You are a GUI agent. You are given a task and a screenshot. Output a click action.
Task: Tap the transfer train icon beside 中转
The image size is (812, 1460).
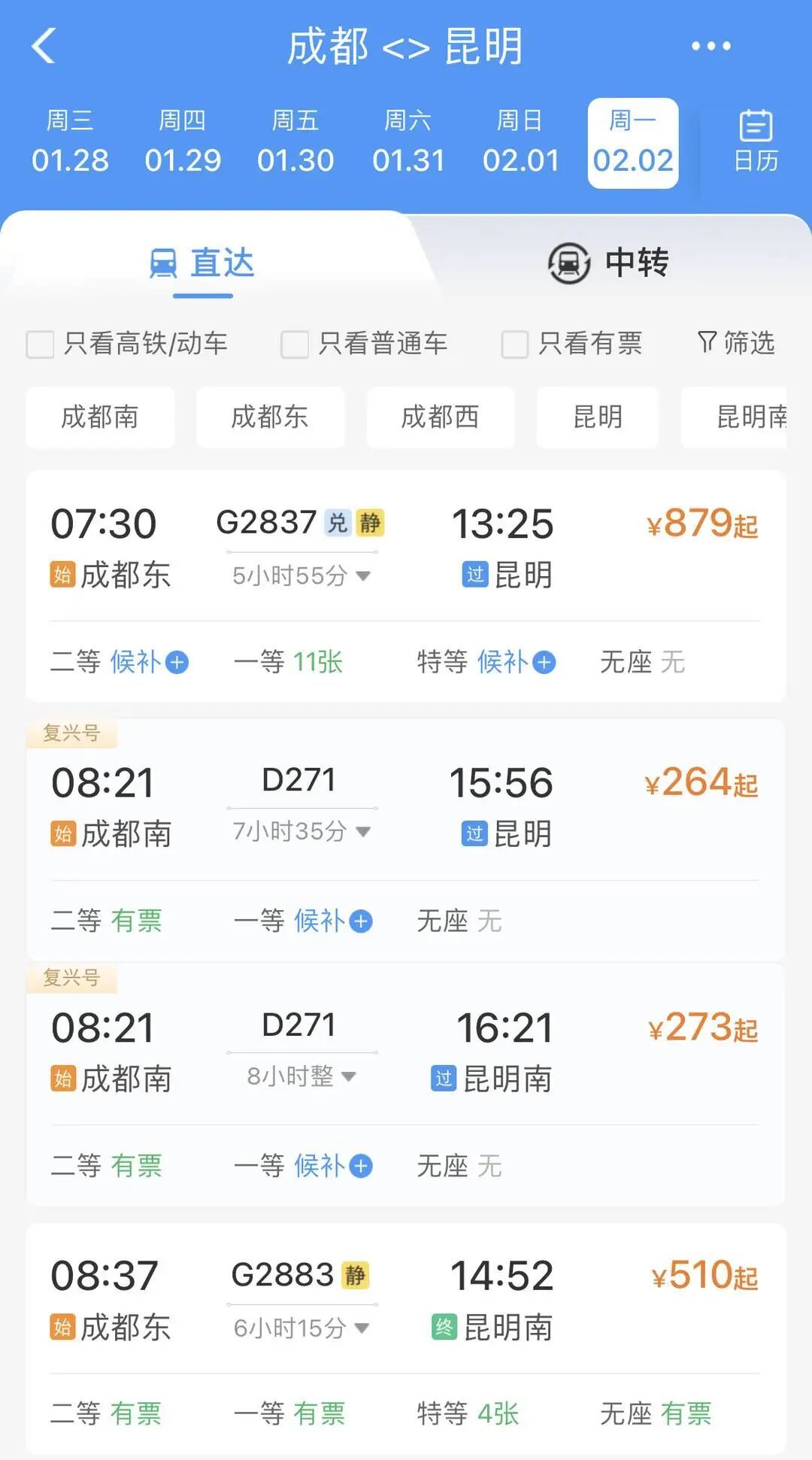pos(568,264)
